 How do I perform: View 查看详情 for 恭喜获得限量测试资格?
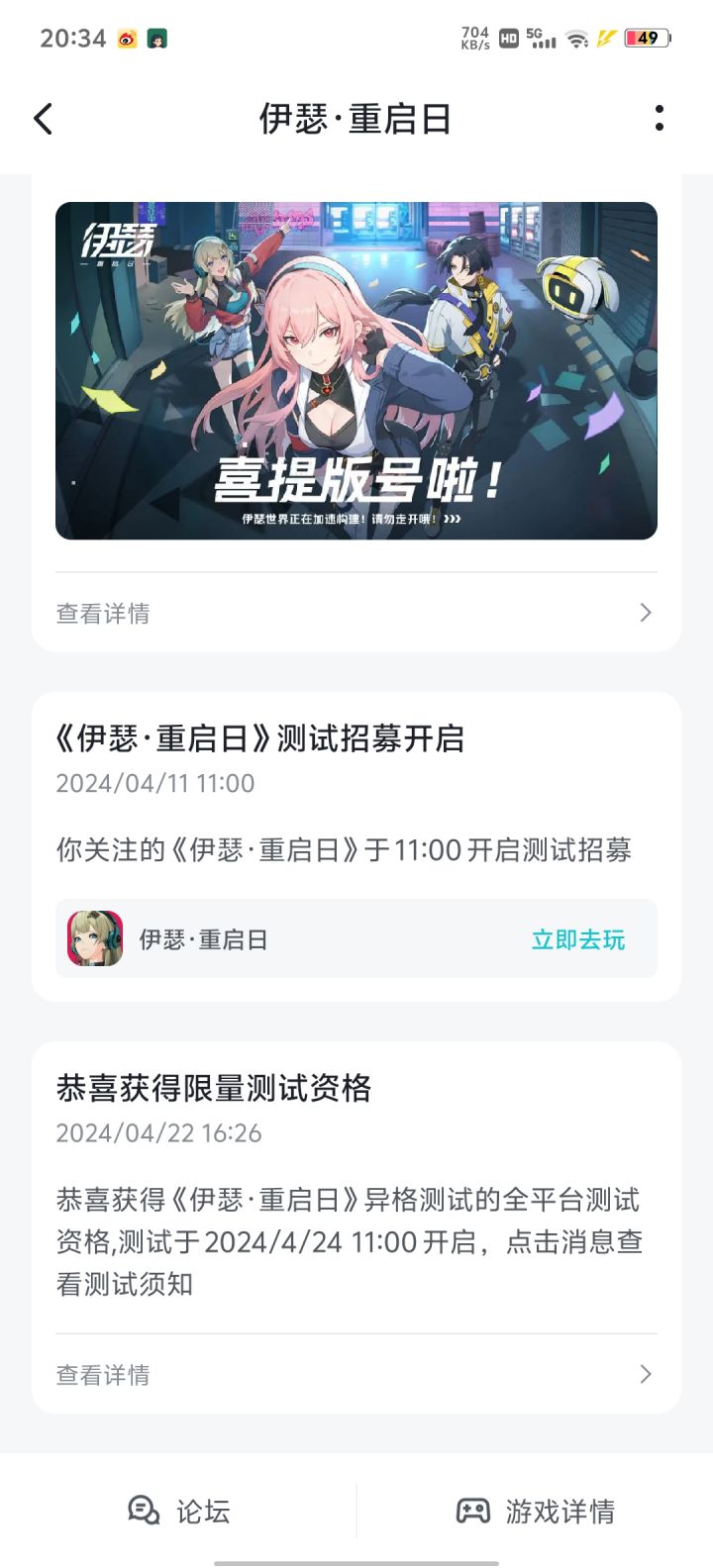click(355, 1374)
